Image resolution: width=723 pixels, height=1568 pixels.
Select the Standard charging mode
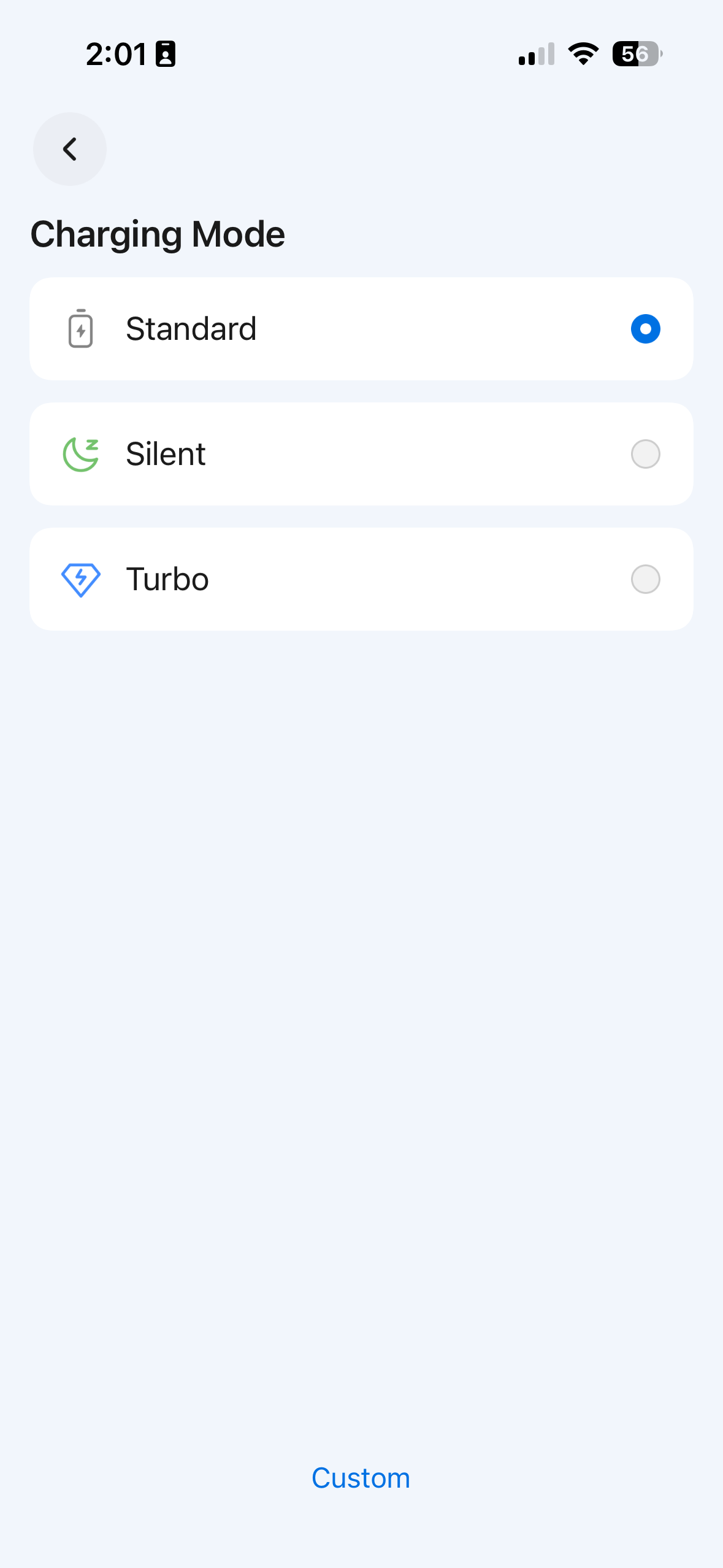[361, 329]
